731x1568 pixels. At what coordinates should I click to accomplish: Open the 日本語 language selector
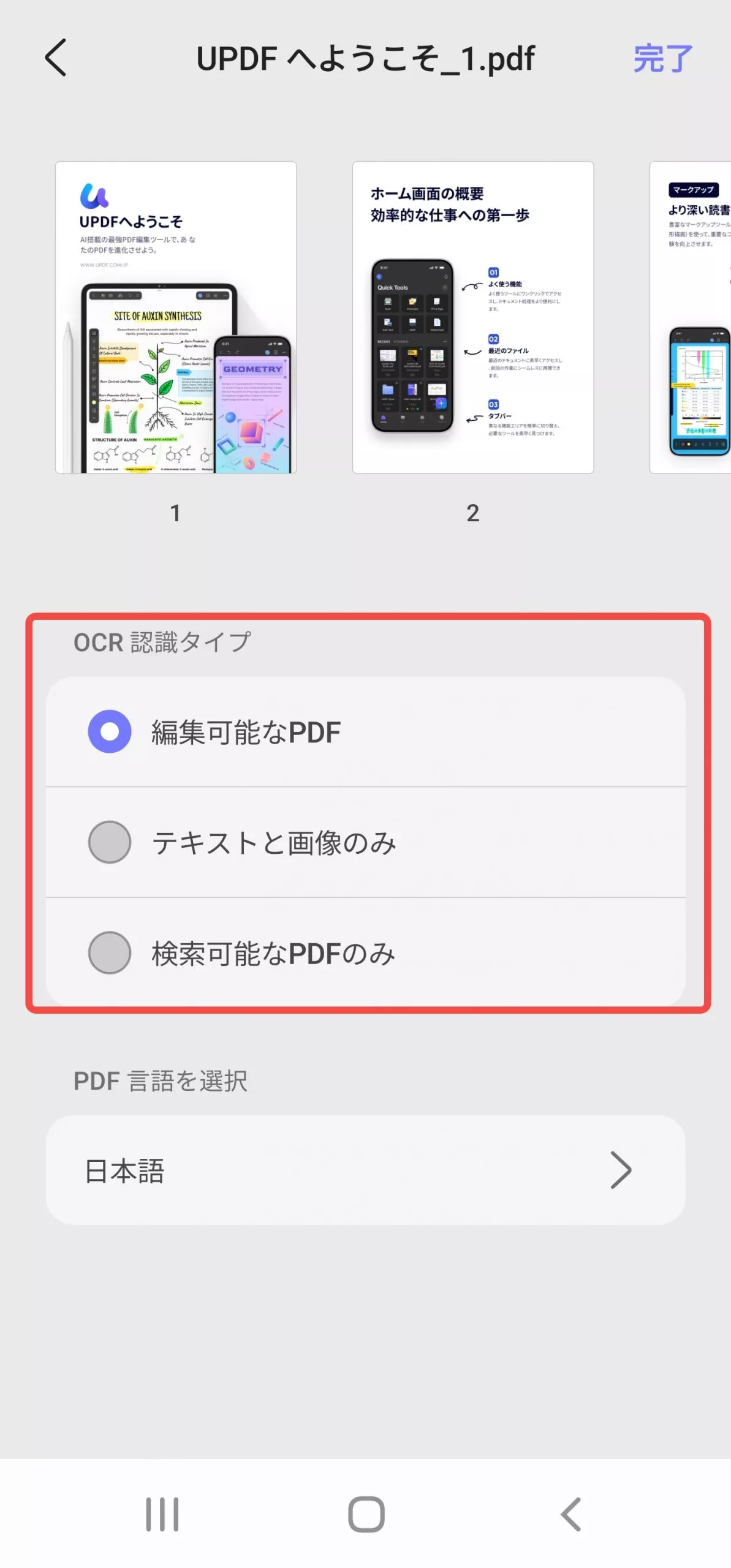pyautogui.click(x=365, y=1170)
